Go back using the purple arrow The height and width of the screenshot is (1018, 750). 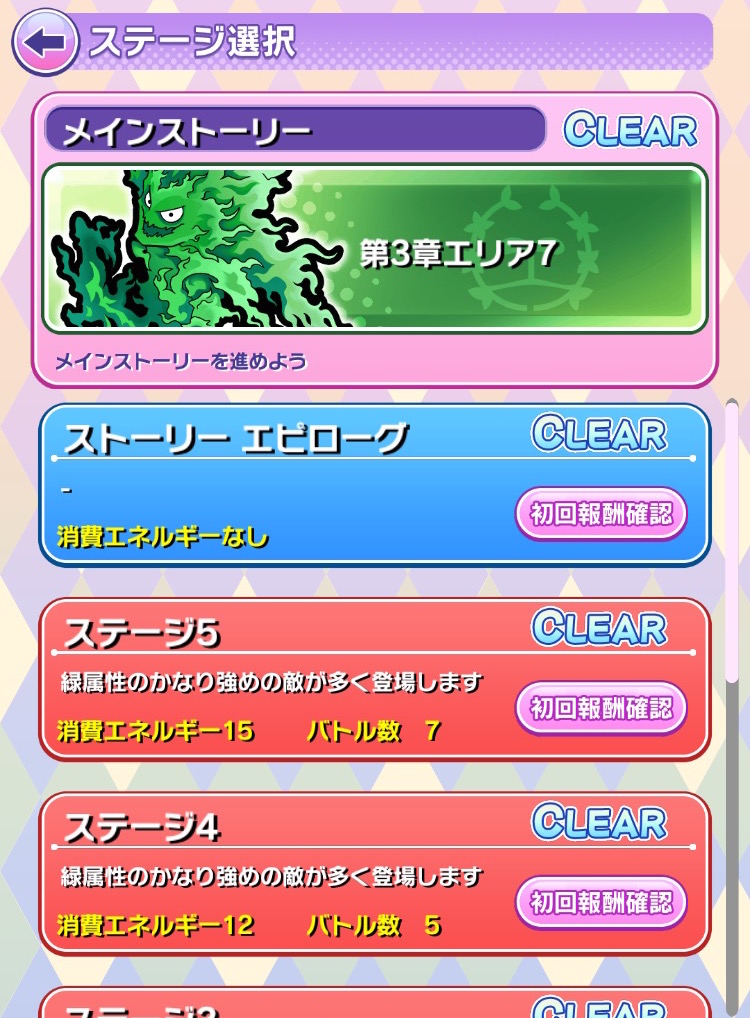(x=45, y=41)
